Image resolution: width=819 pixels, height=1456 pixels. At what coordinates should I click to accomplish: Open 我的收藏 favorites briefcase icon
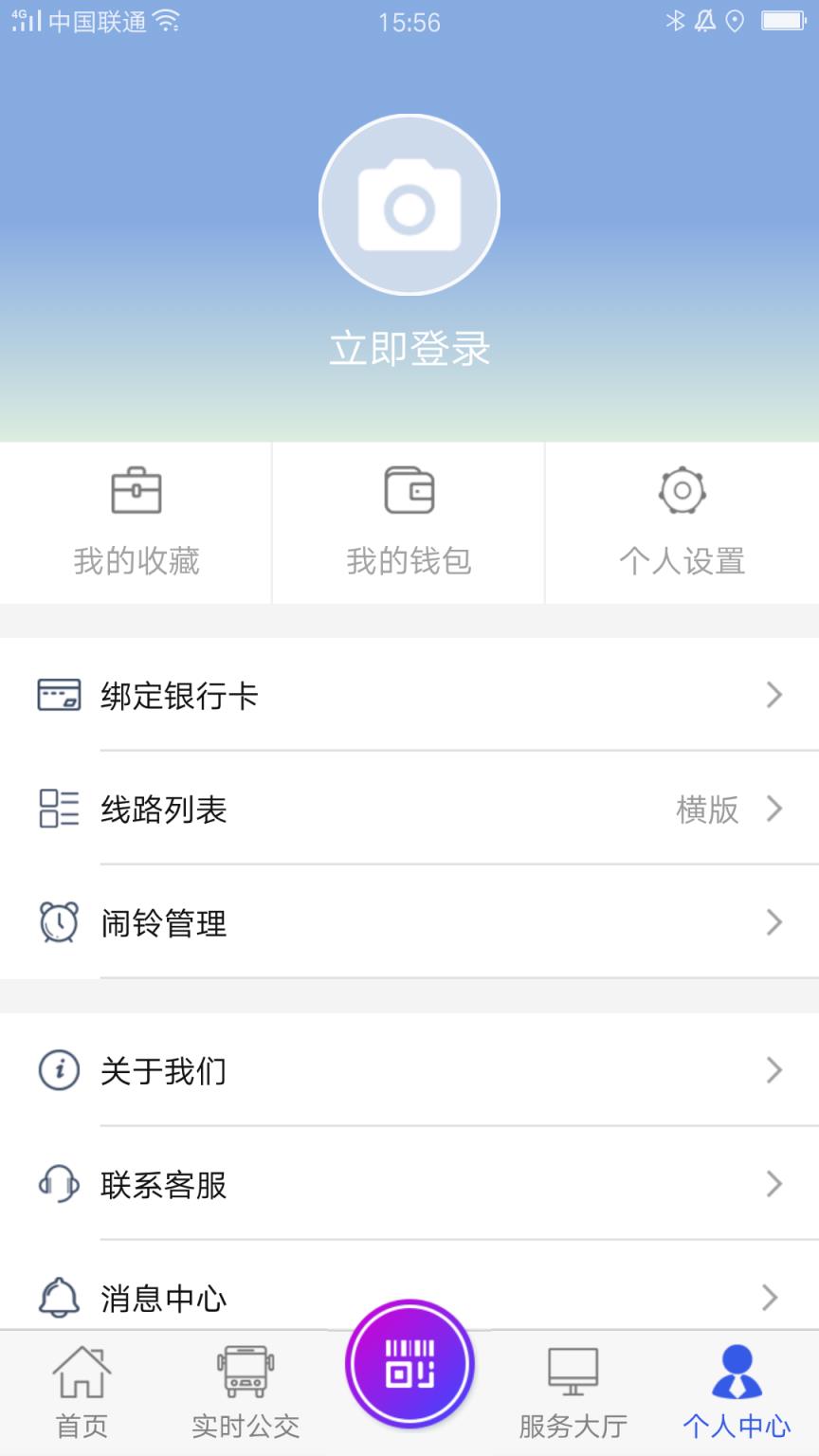[x=136, y=489]
